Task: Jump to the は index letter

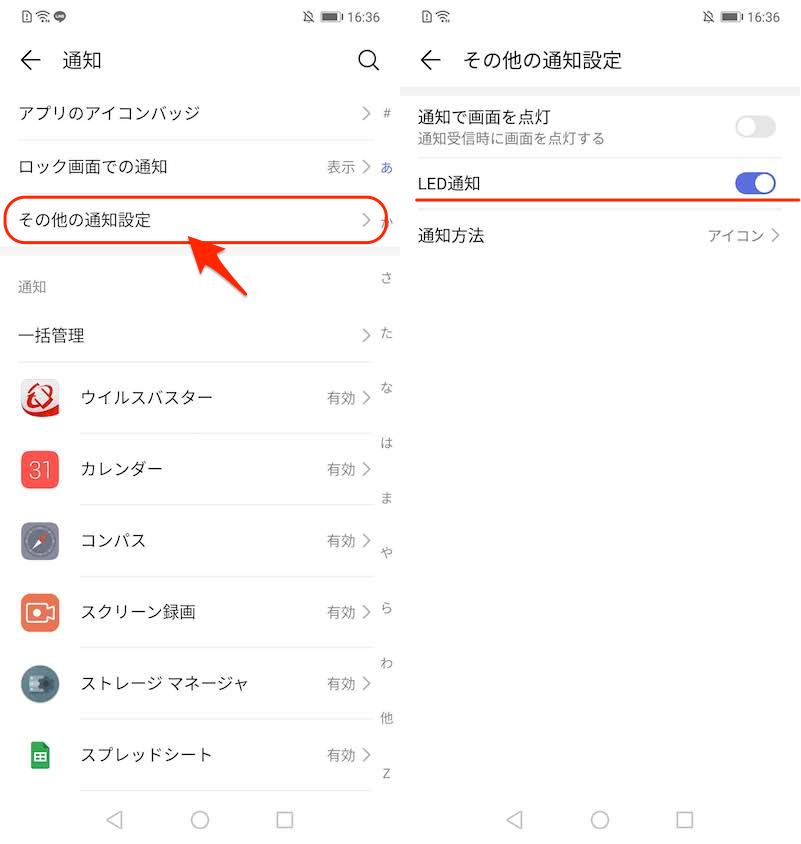Action: (x=387, y=443)
